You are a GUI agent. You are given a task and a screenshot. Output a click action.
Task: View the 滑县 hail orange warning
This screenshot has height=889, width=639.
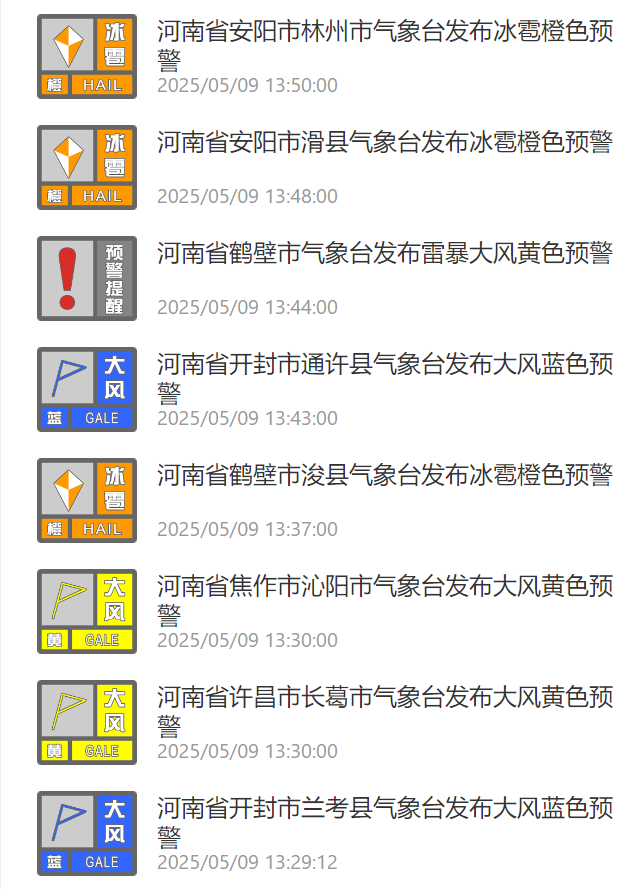coord(384,143)
